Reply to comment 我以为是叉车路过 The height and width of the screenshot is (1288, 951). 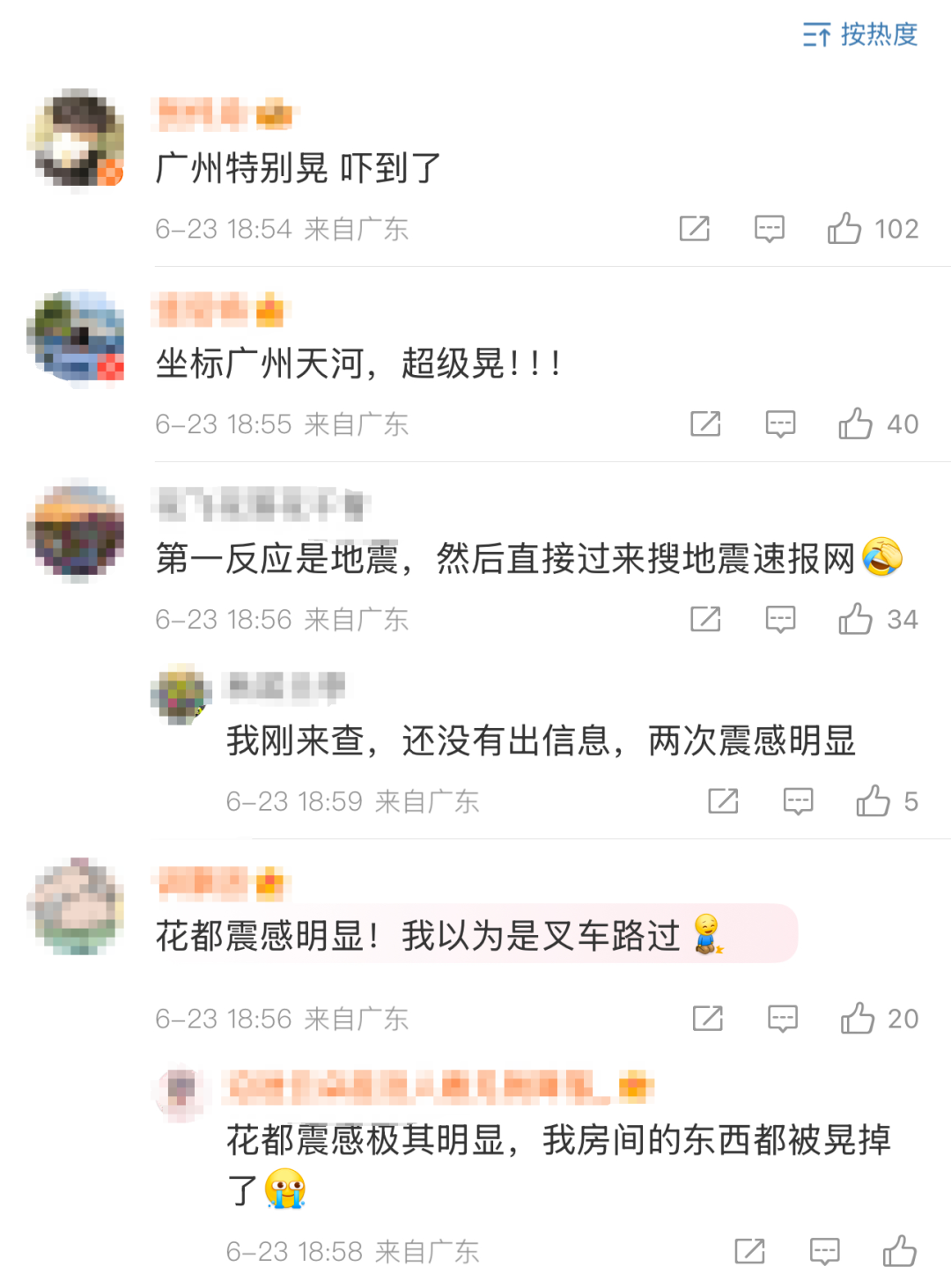pos(782,1019)
